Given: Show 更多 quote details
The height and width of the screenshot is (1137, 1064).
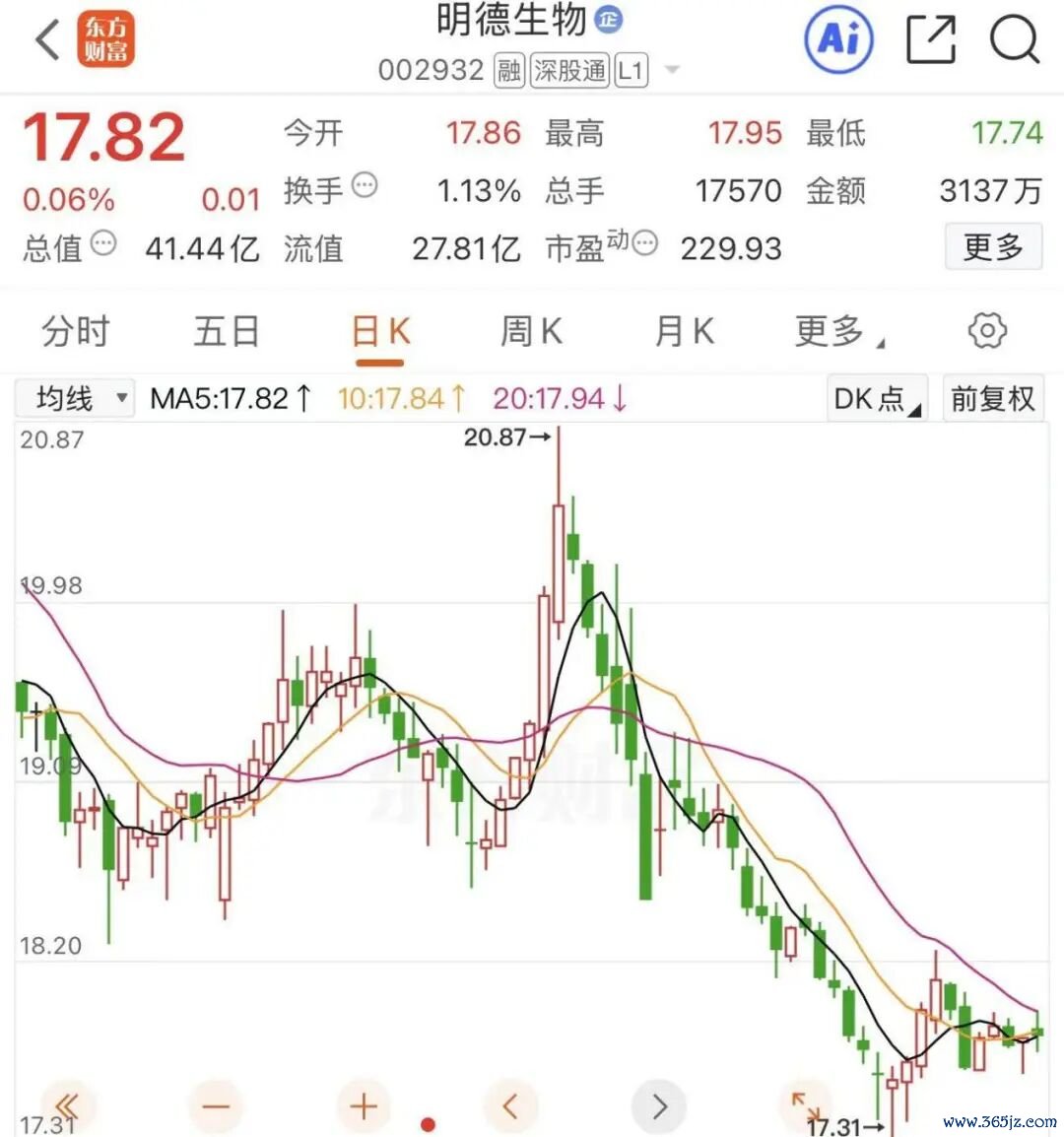Looking at the screenshot, I should 993,246.
